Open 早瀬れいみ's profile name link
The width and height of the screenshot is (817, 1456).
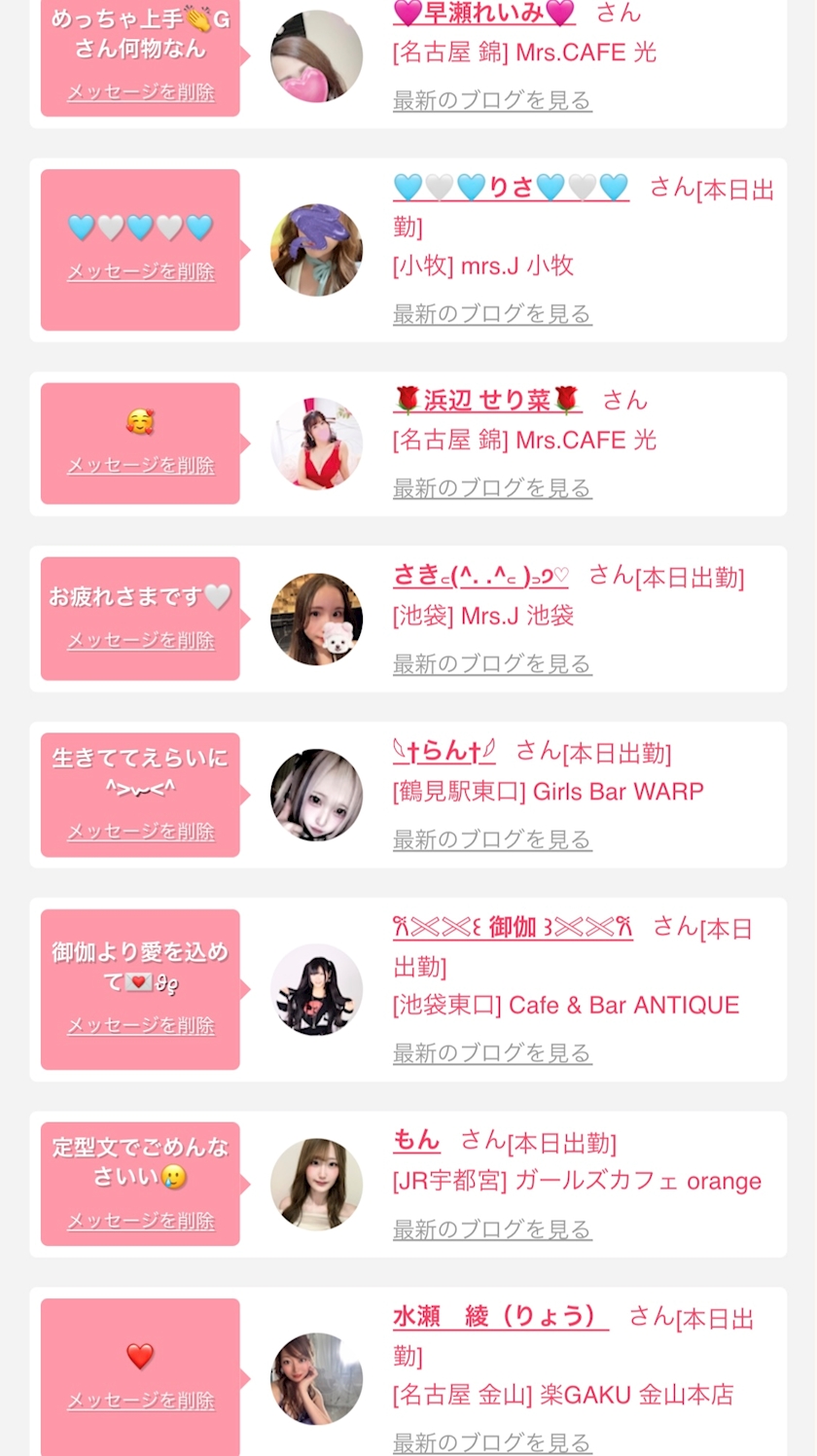(x=484, y=13)
